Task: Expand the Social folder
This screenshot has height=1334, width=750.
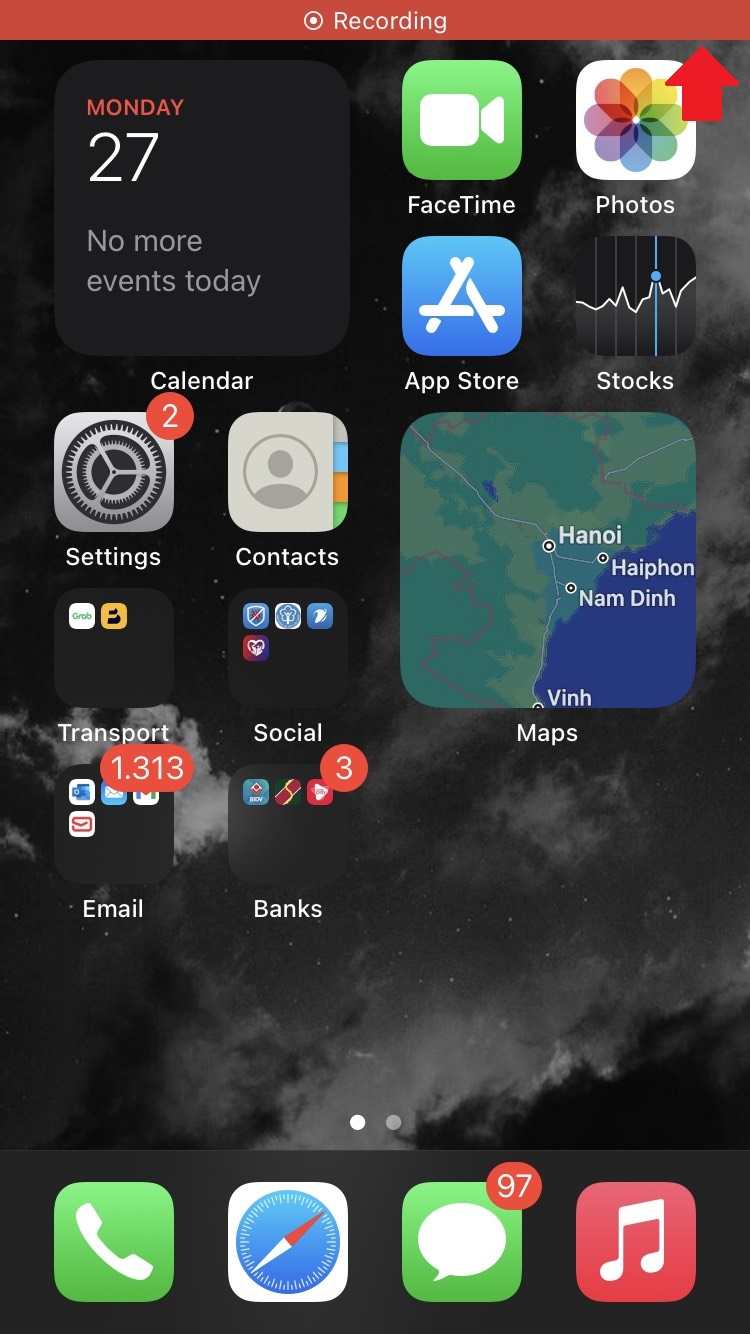Action: pos(287,648)
